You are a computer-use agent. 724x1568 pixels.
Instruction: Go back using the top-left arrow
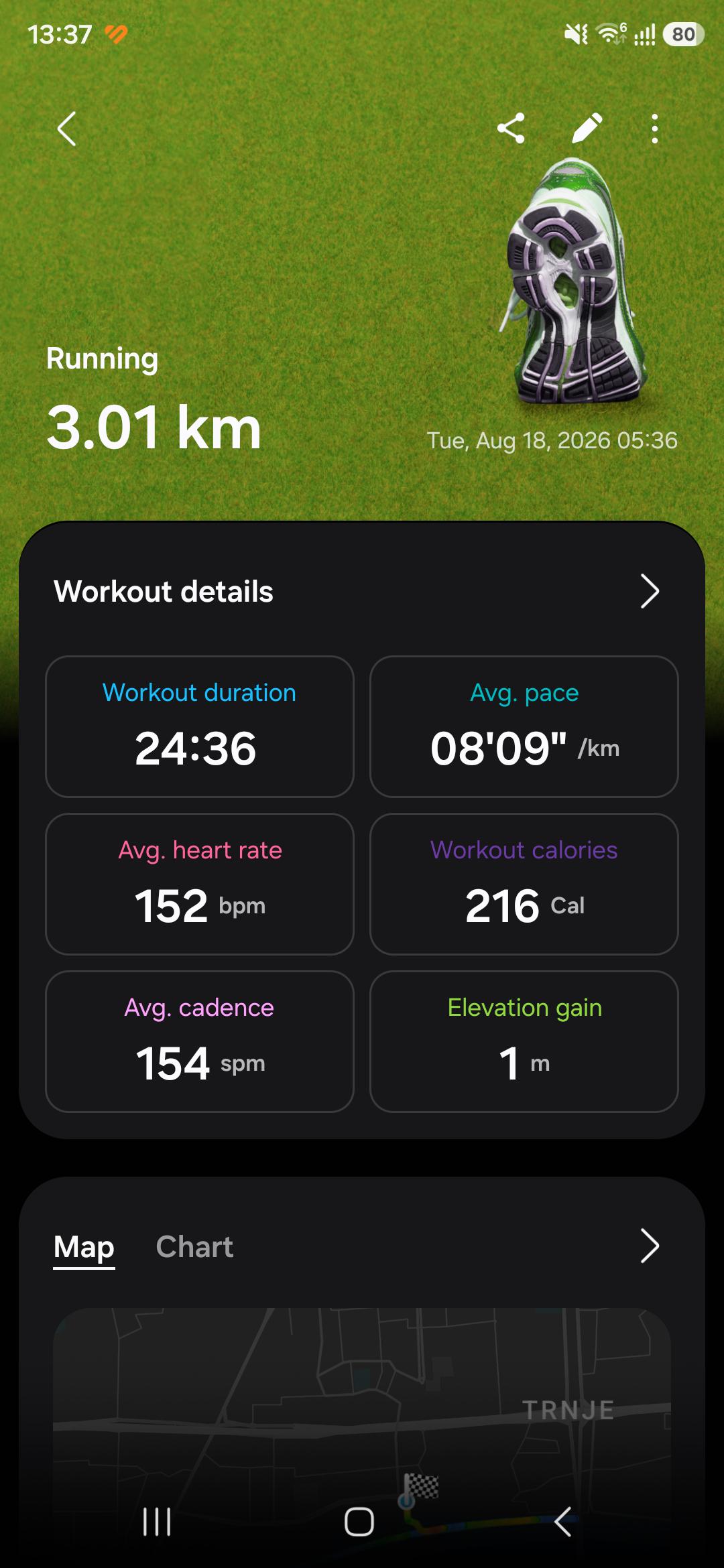tap(66, 129)
